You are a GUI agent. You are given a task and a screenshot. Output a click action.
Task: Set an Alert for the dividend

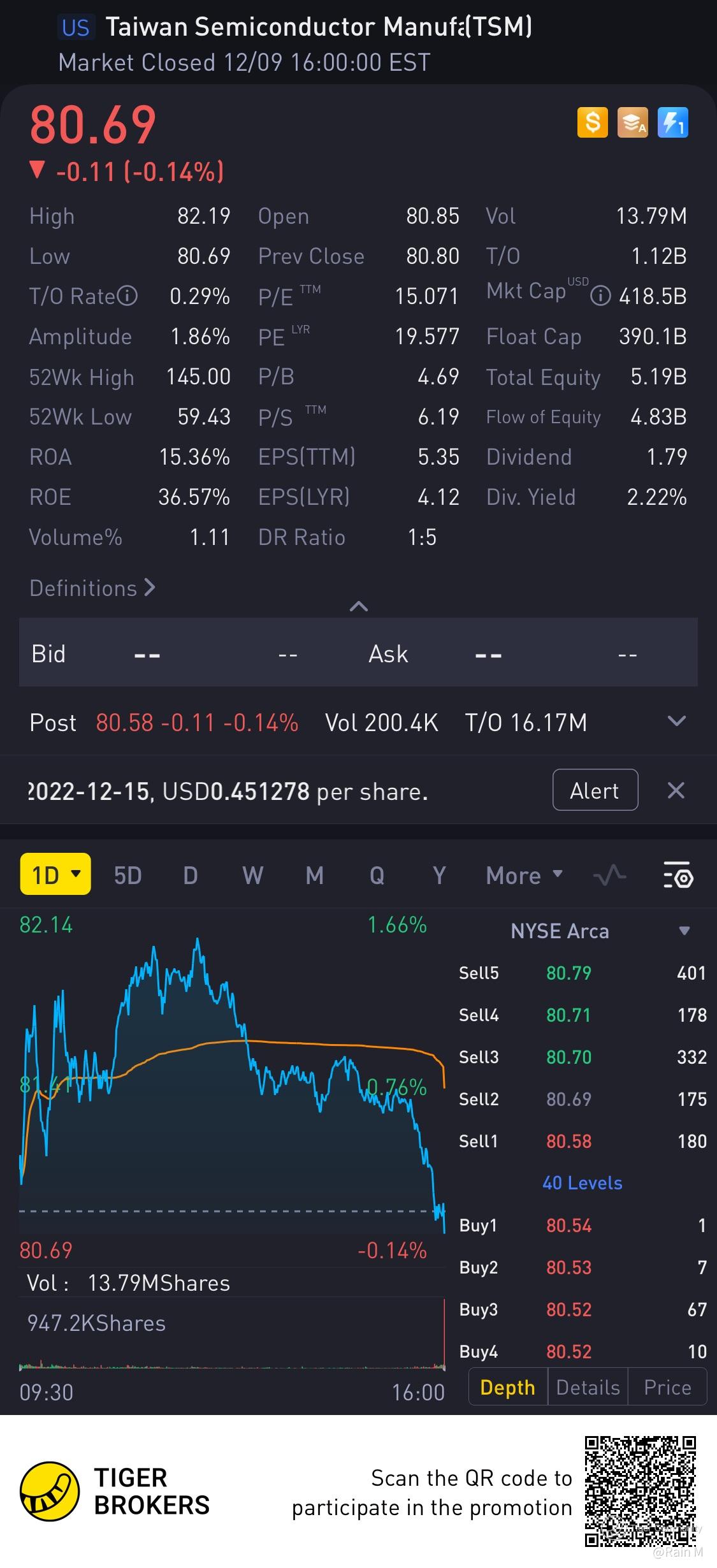(x=595, y=790)
